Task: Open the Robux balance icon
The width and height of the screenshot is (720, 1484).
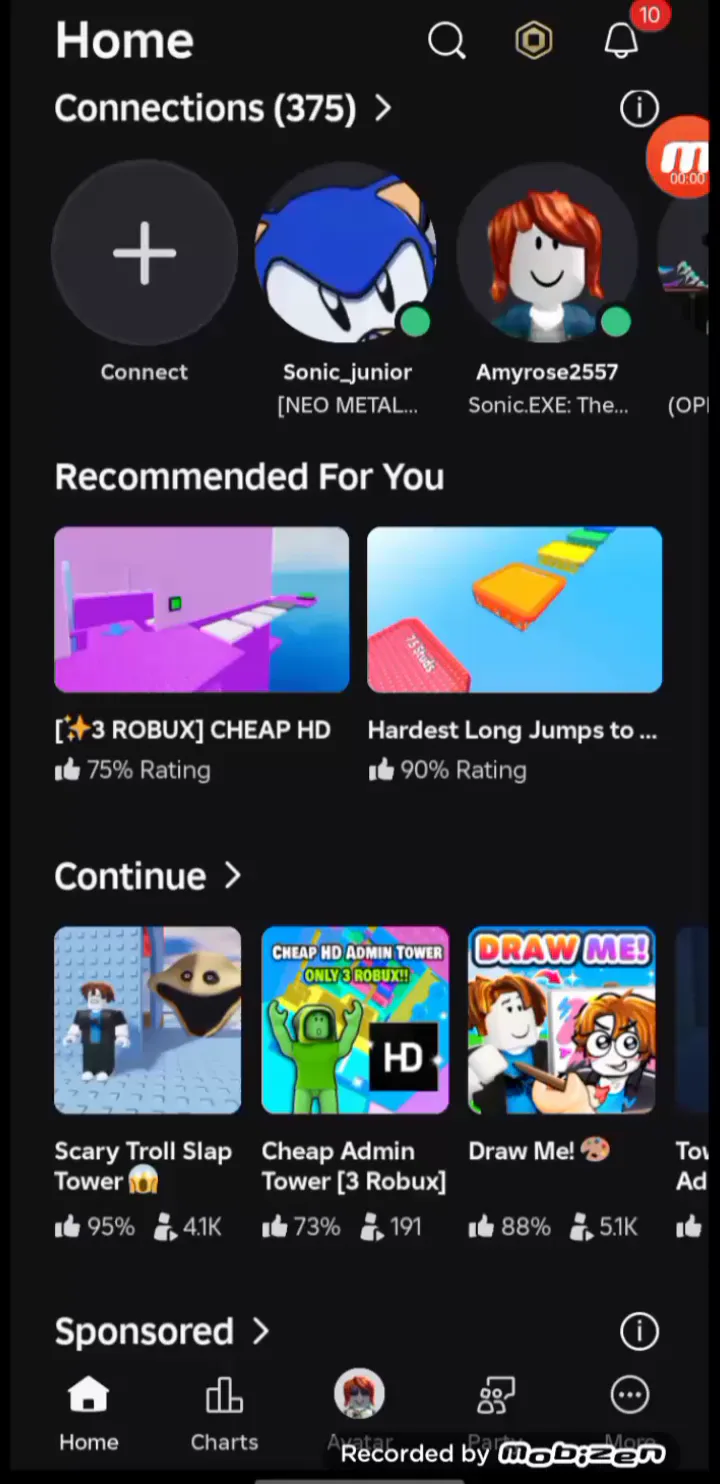Action: [534, 41]
